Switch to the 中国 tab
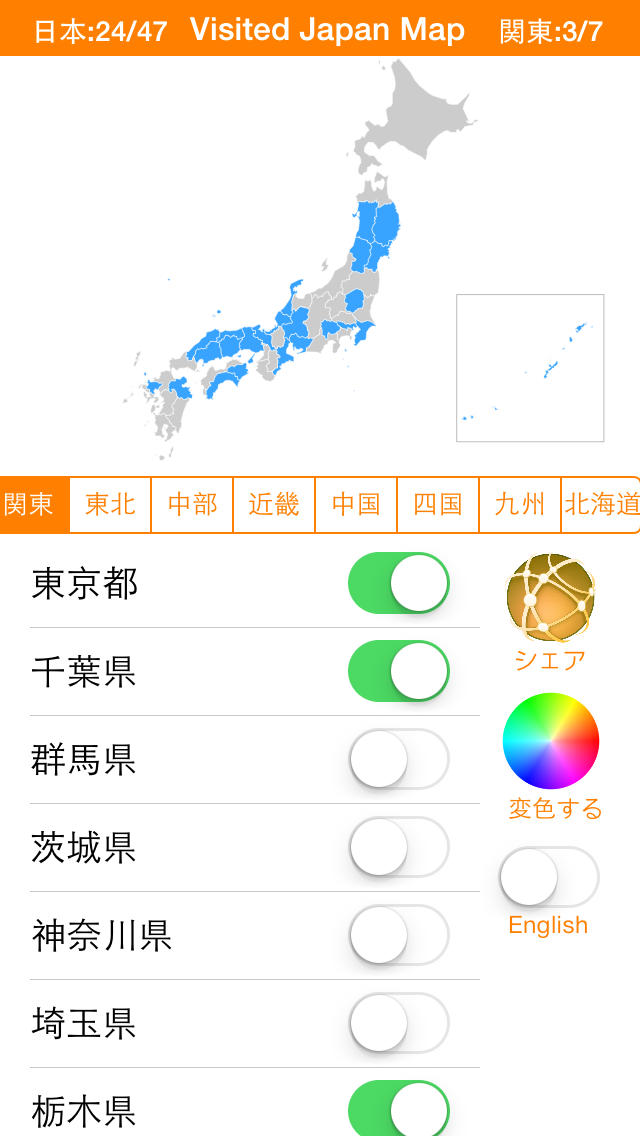The image size is (640, 1136). point(356,505)
